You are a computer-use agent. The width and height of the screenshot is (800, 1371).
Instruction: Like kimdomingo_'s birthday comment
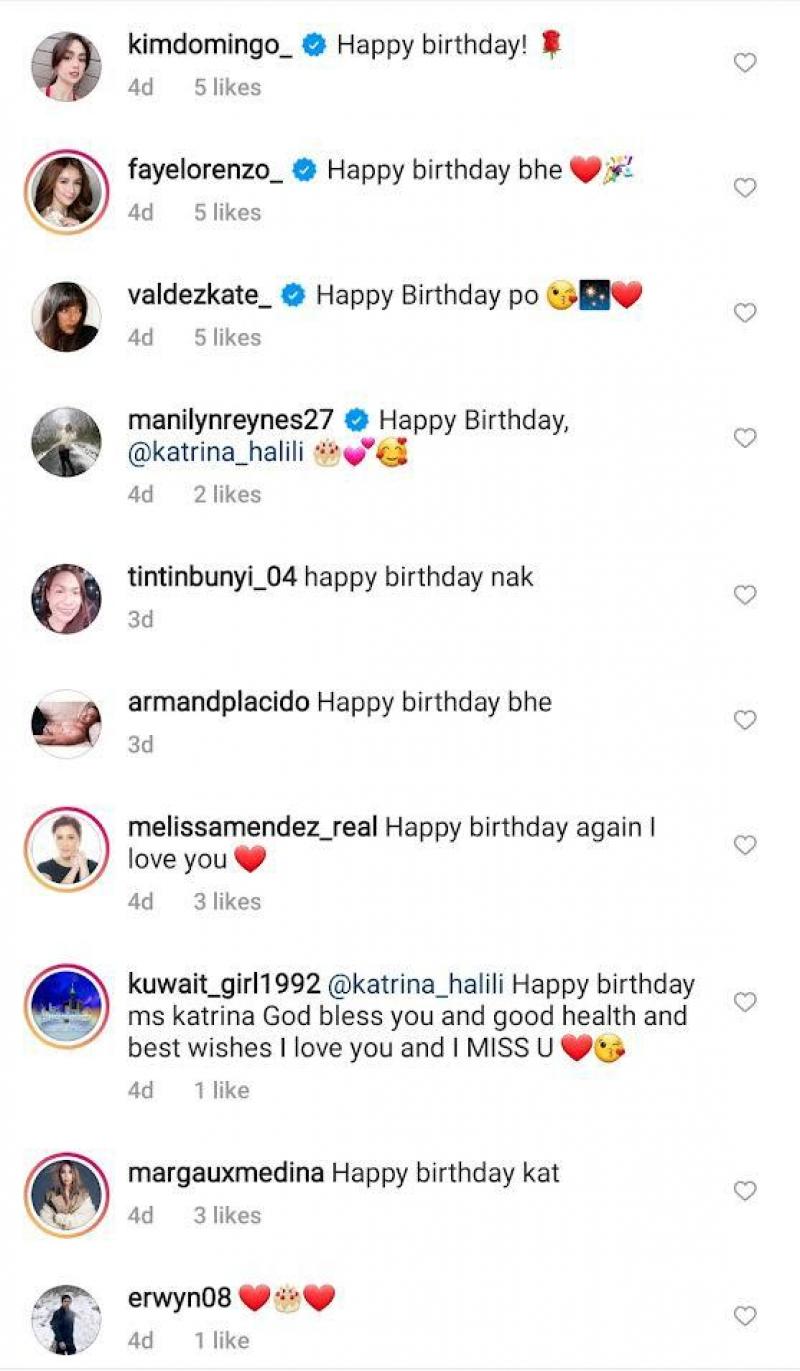pos(744,63)
